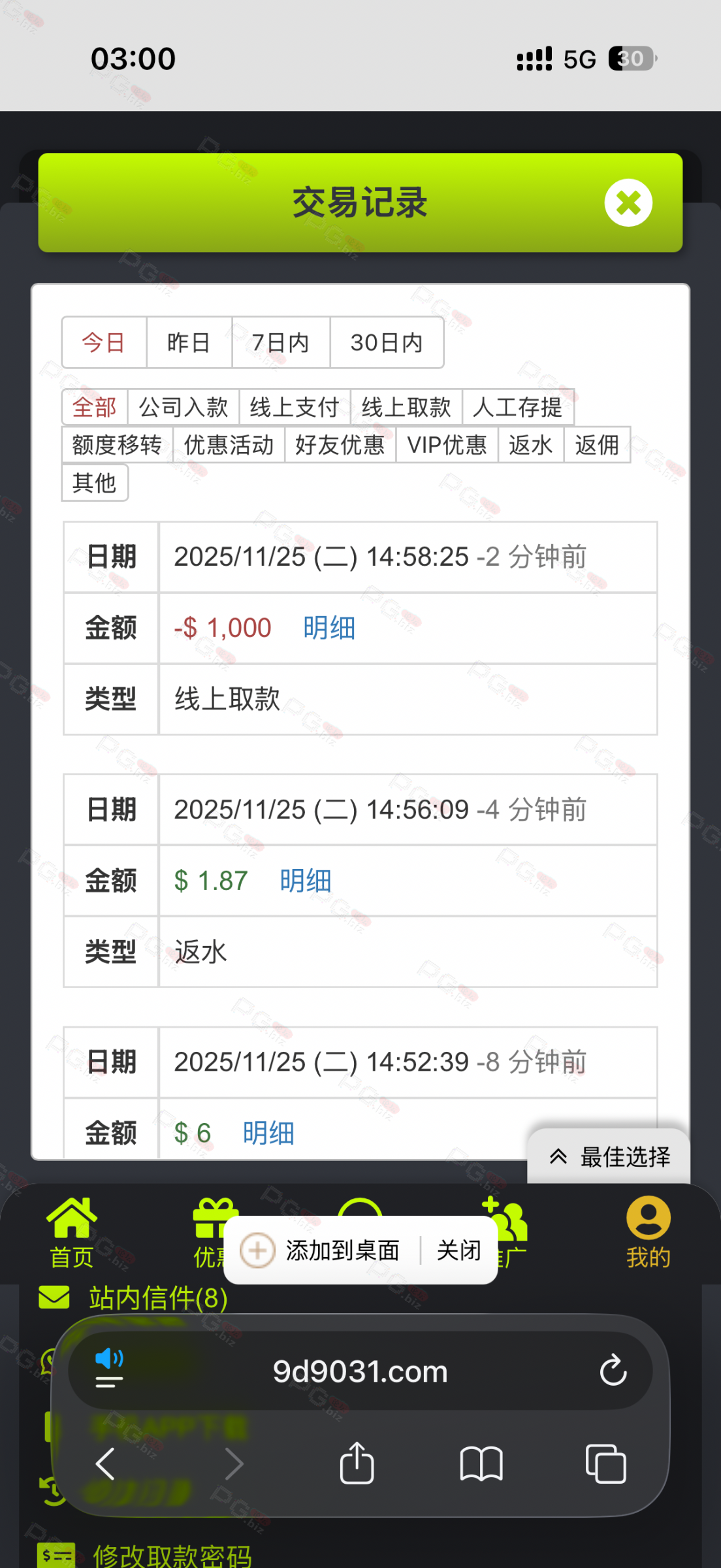Show only 线上取款 records
Viewport: 721px width, 1568px height.
coord(406,407)
